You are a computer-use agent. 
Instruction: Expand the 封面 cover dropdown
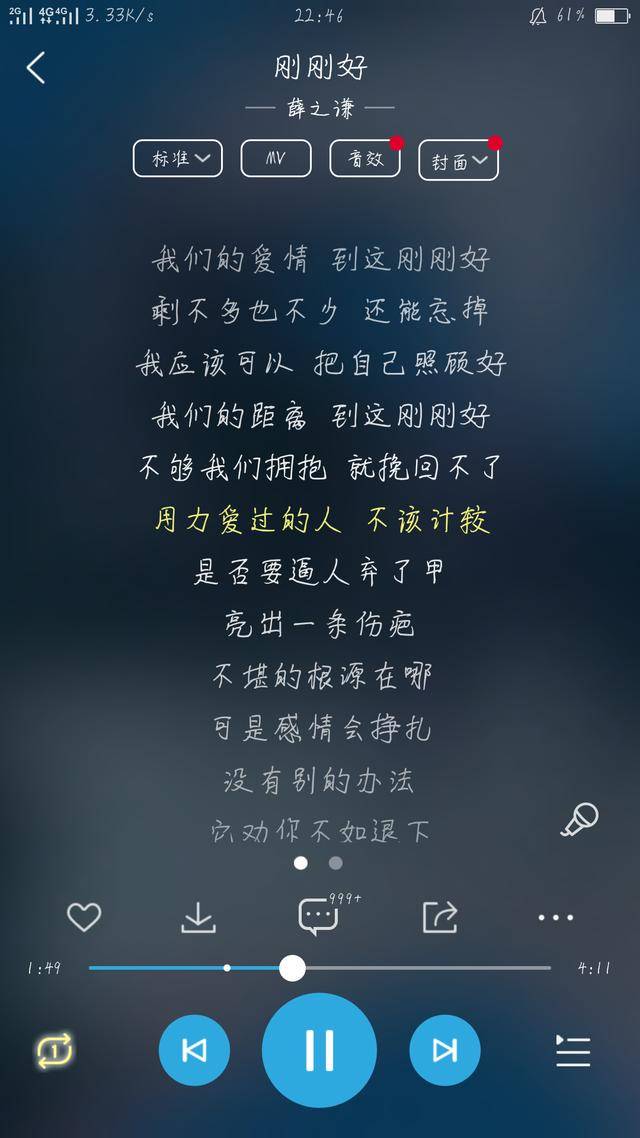click(459, 160)
